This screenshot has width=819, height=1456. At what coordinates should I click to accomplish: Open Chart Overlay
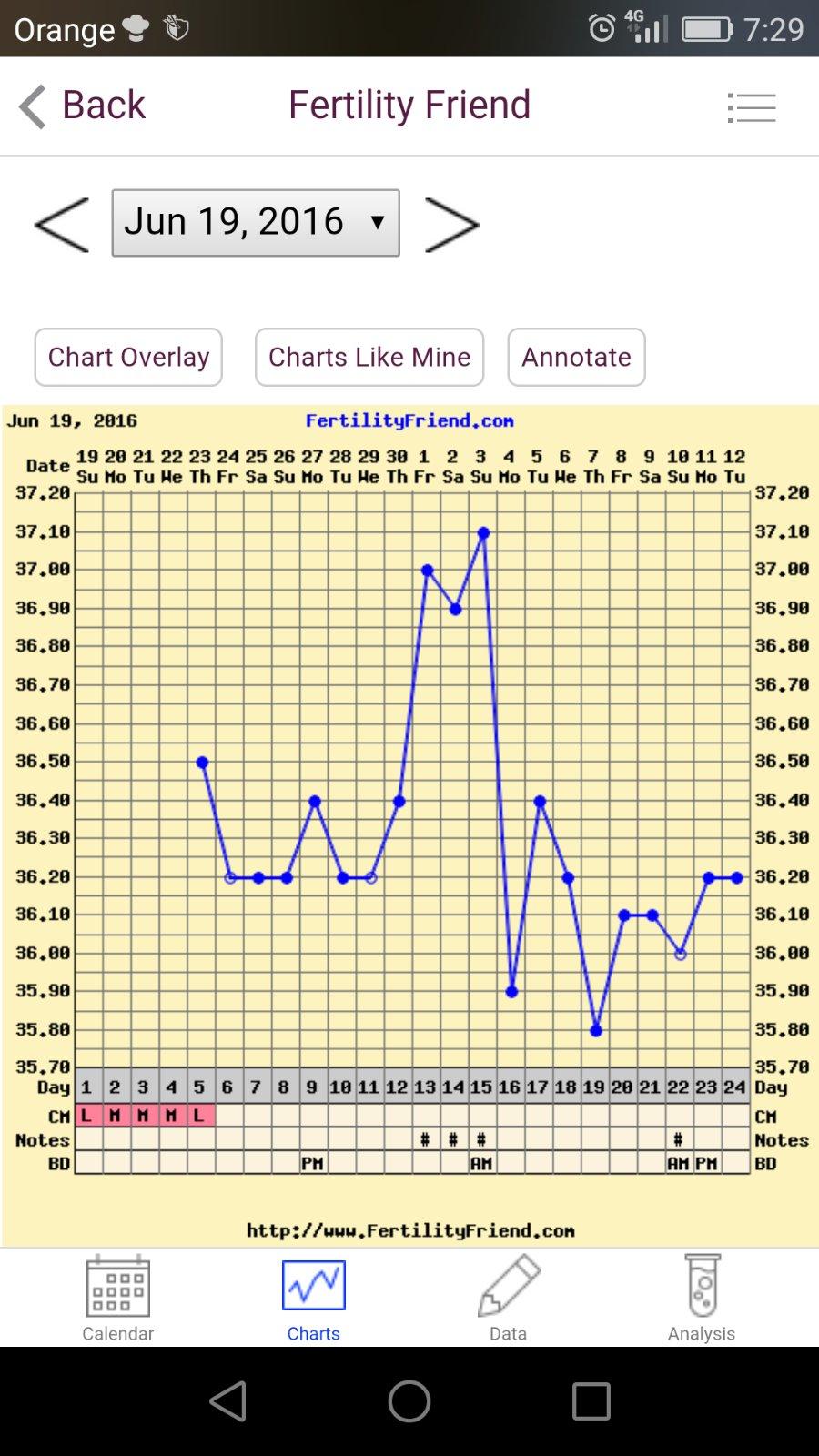click(128, 357)
